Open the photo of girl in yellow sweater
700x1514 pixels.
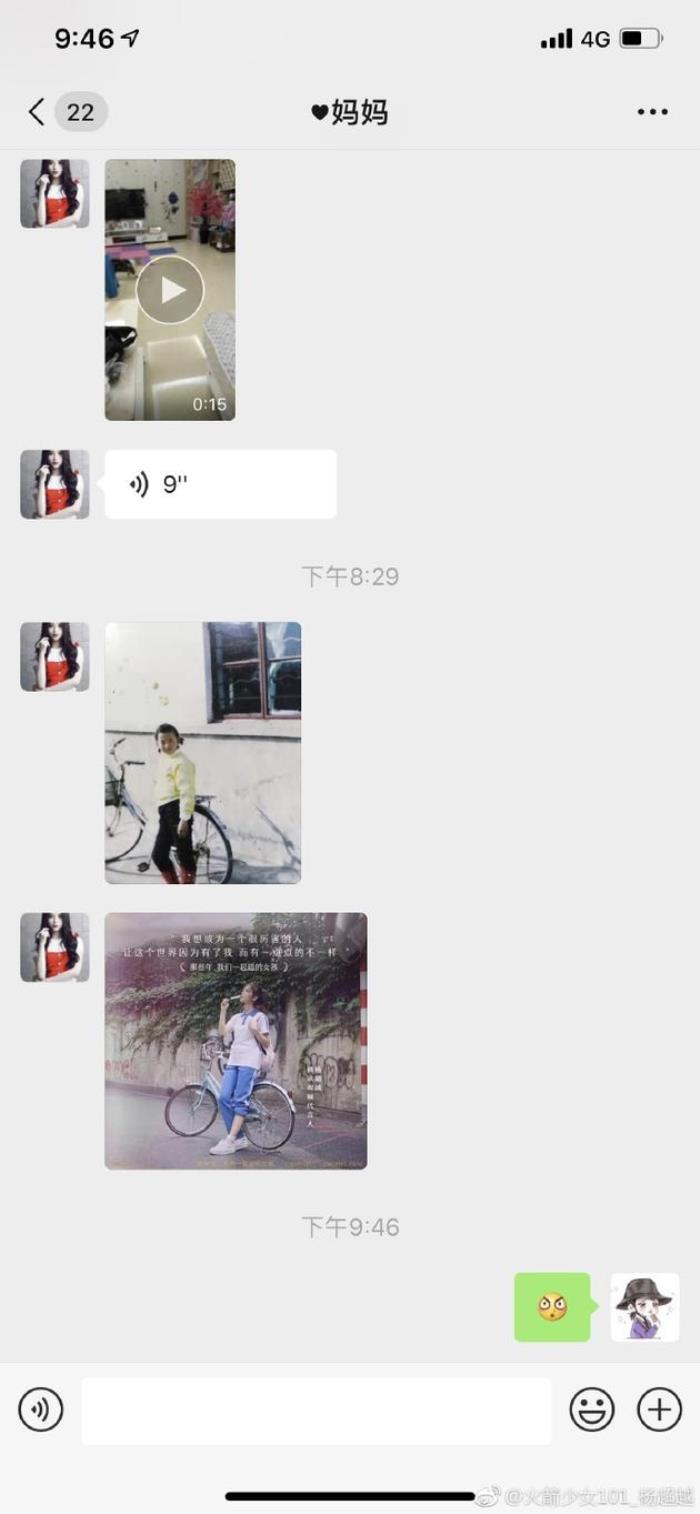(202, 752)
